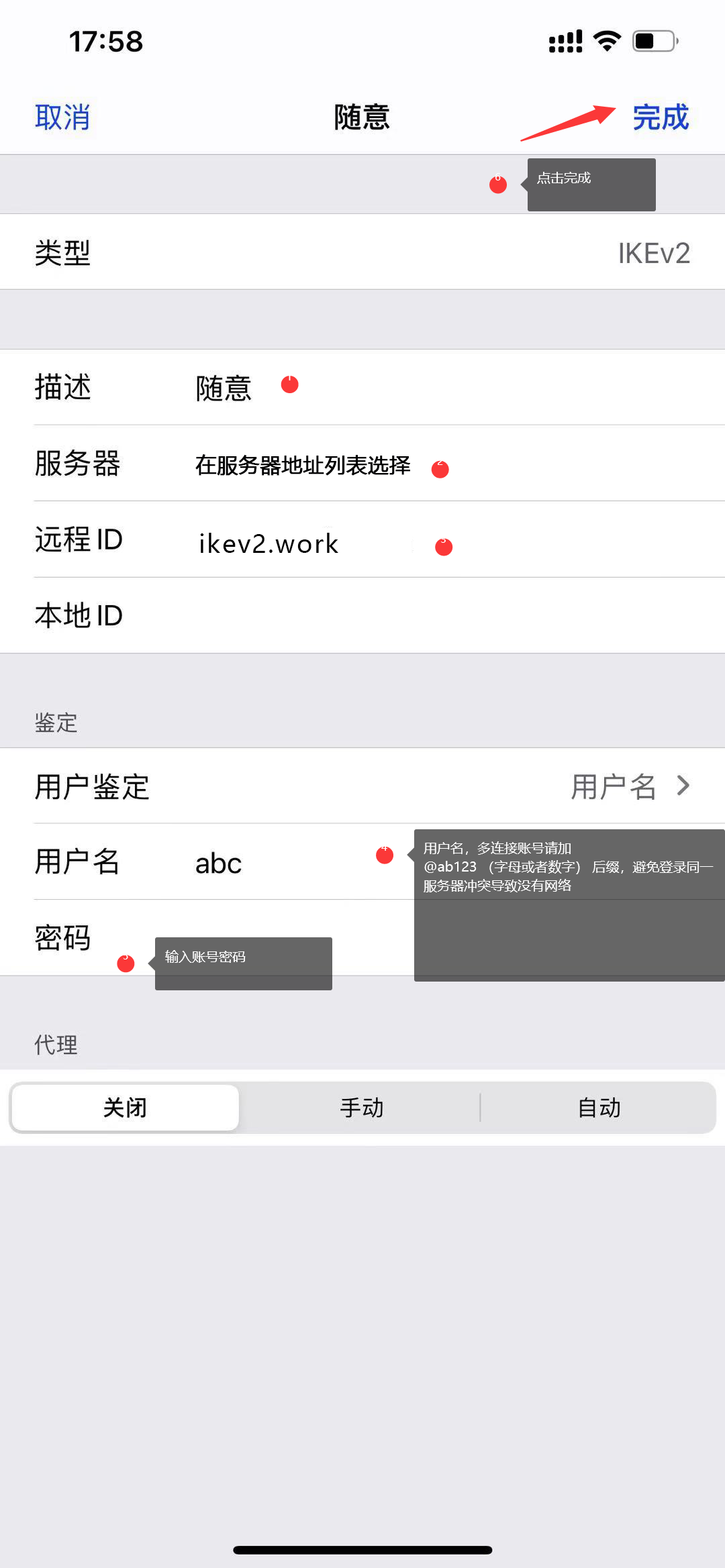Tap 完成 to save the configuration
The image size is (725, 1568).
click(661, 117)
